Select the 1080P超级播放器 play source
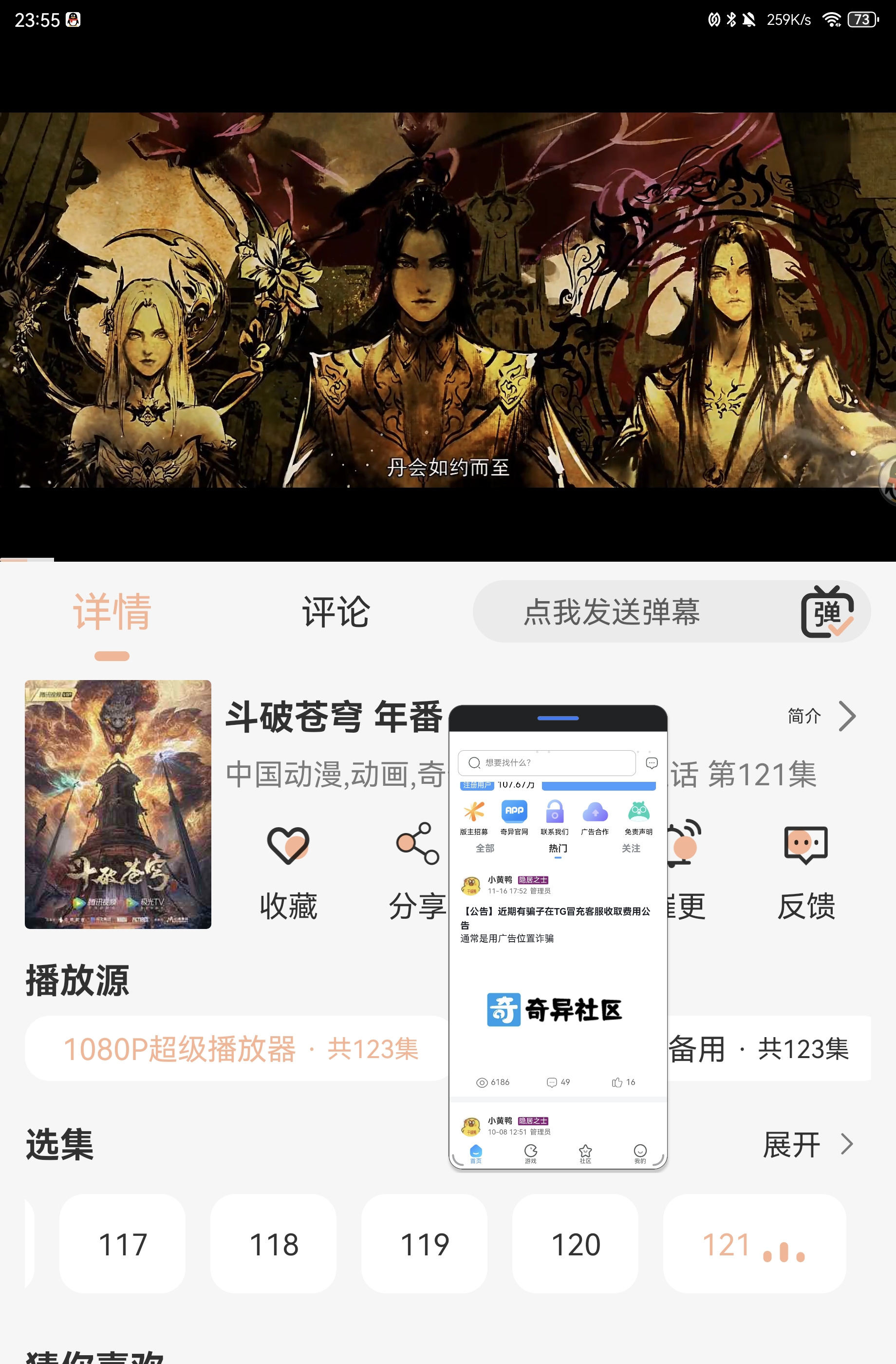The image size is (896, 1364). point(241,1049)
